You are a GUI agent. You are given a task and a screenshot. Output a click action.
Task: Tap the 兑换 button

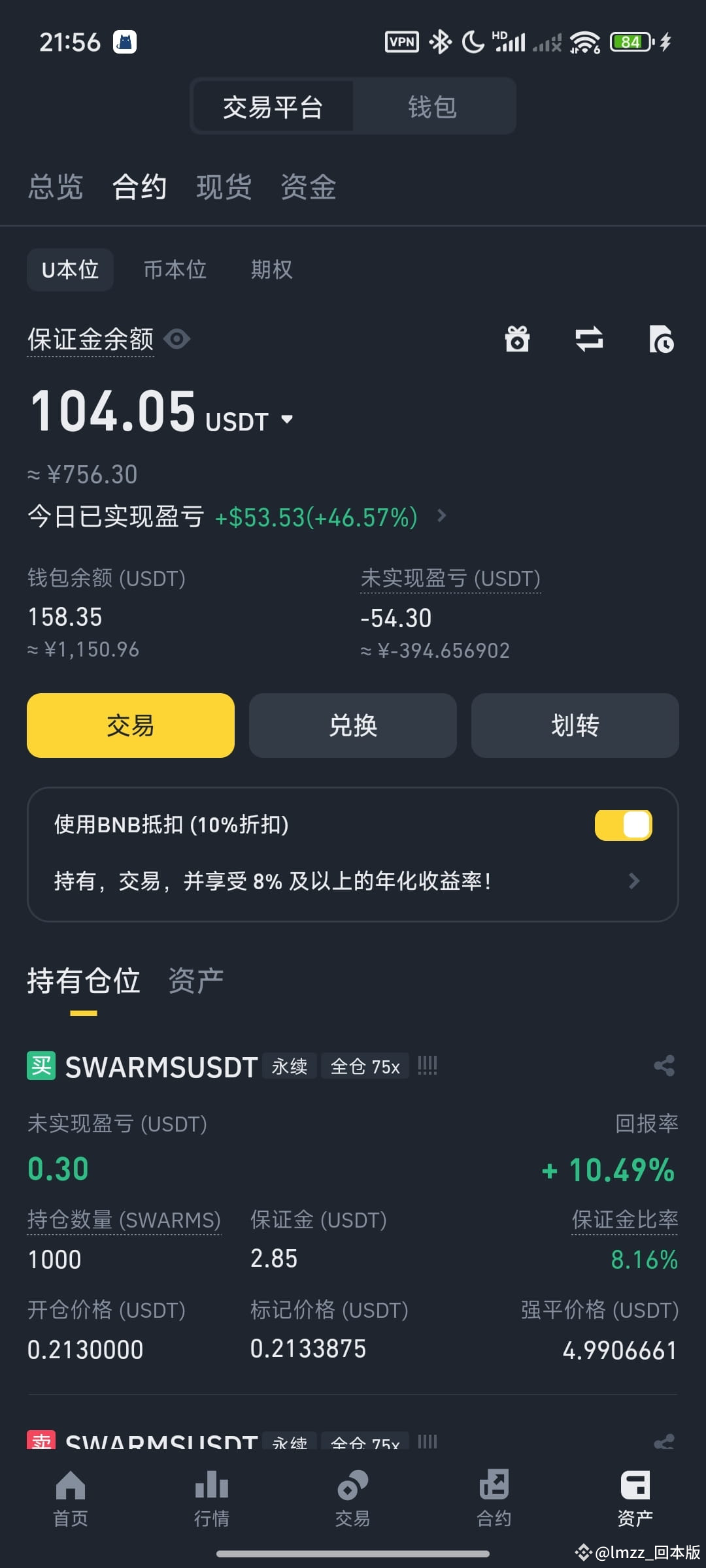pos(353,725)
